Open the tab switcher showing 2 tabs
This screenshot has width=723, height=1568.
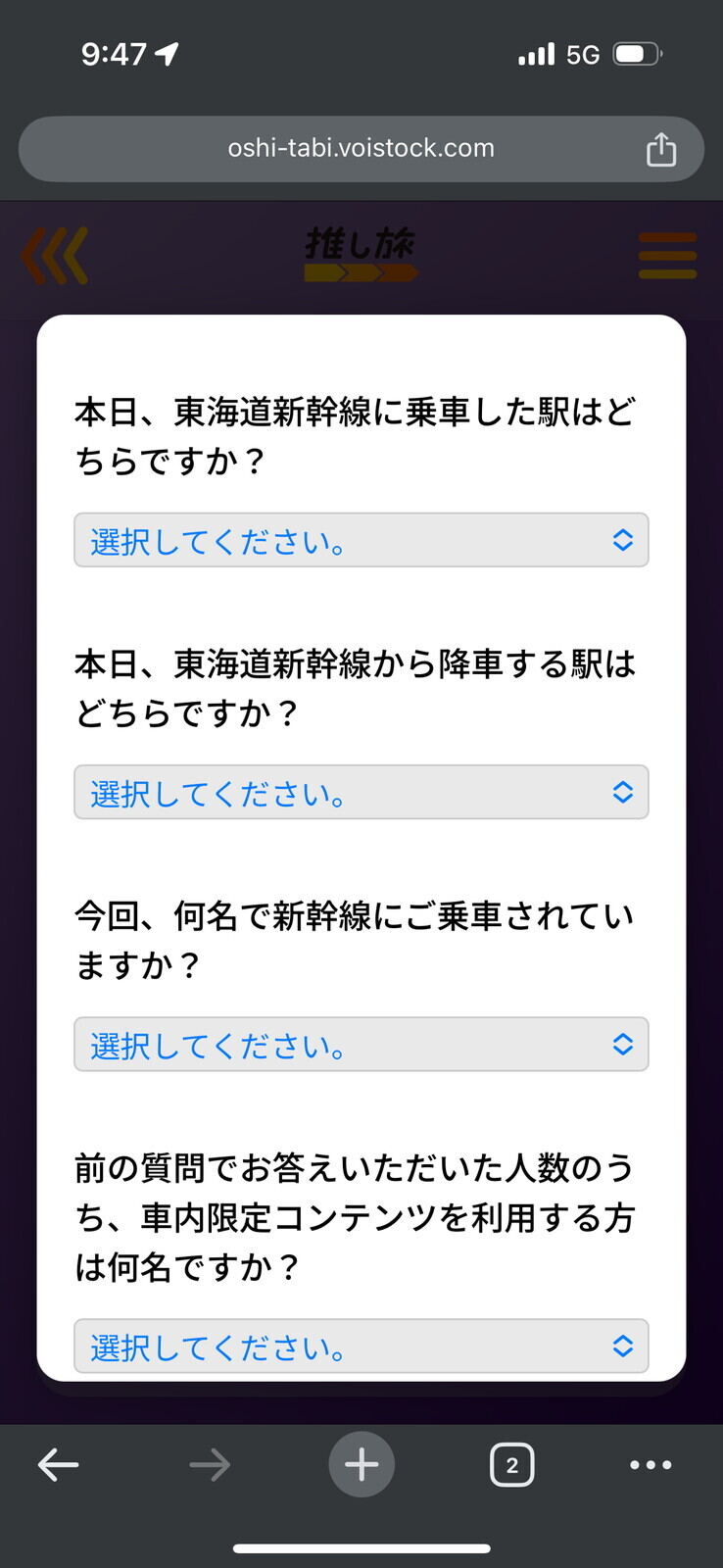point(511,1465)
